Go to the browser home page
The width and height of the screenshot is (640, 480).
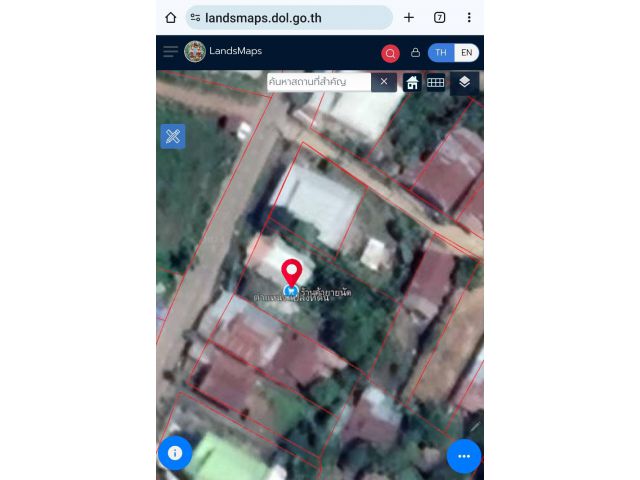tap(171, 17)
